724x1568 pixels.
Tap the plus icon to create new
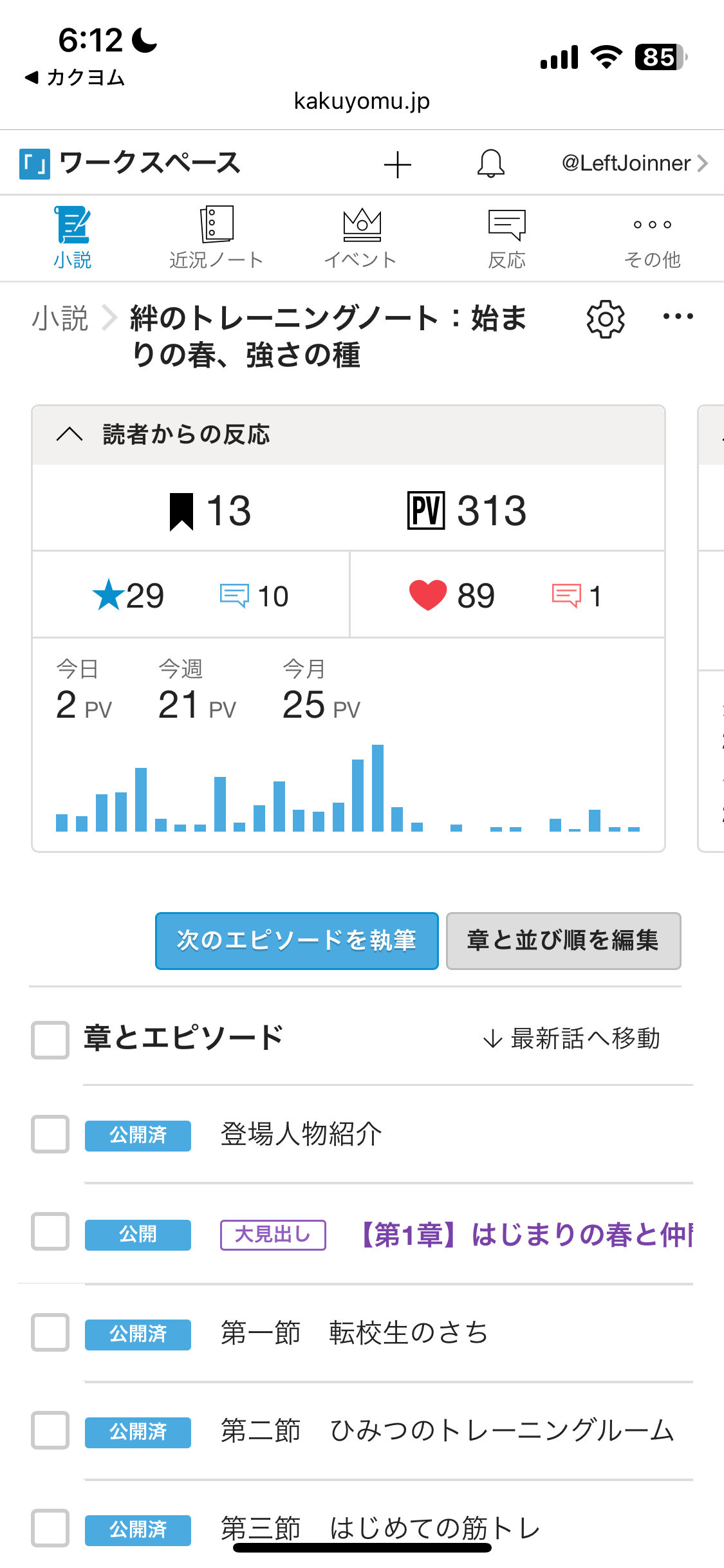(x=397, y=164)
